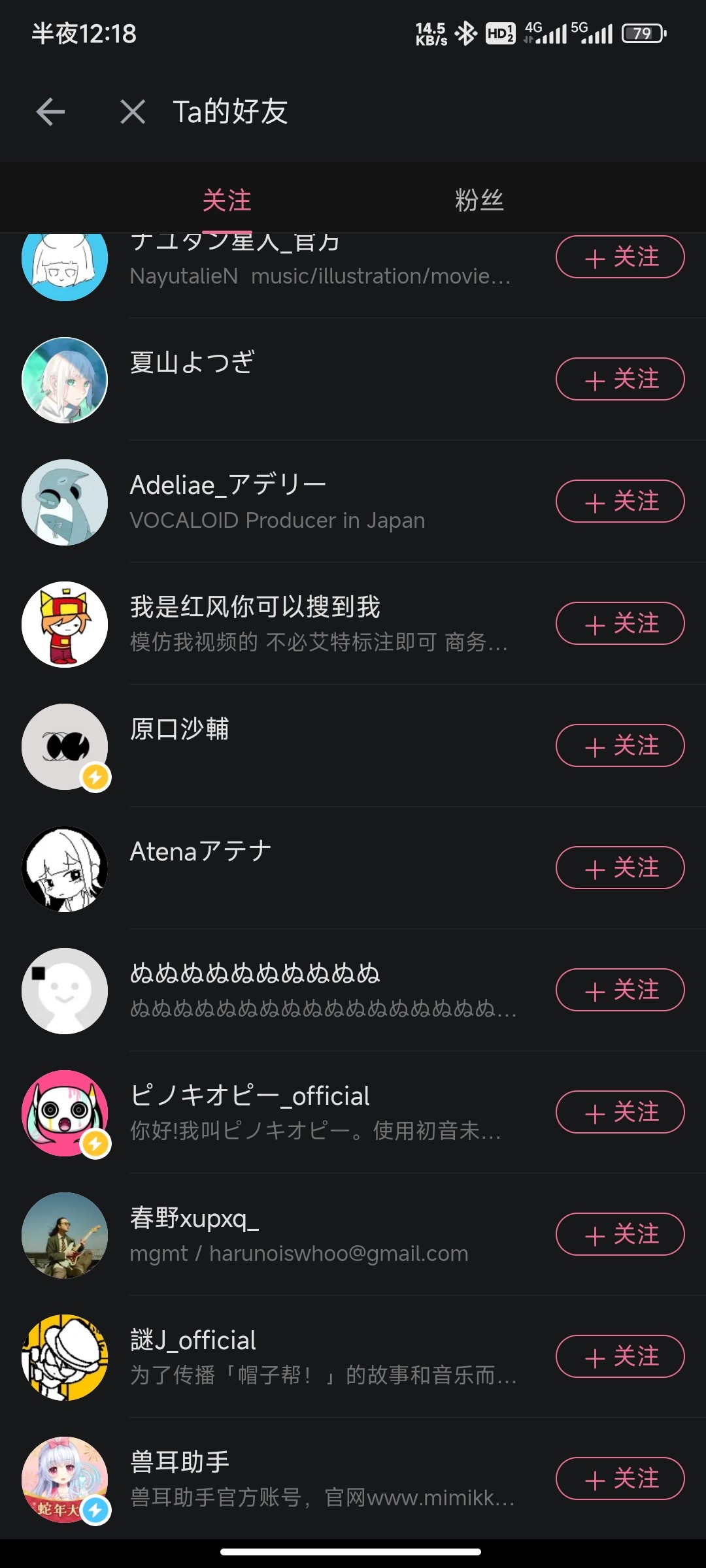Open 春野xupxq_'s profile
Image resolution: width=706 pixels, height=1568 pixels.
(194, 1219)
